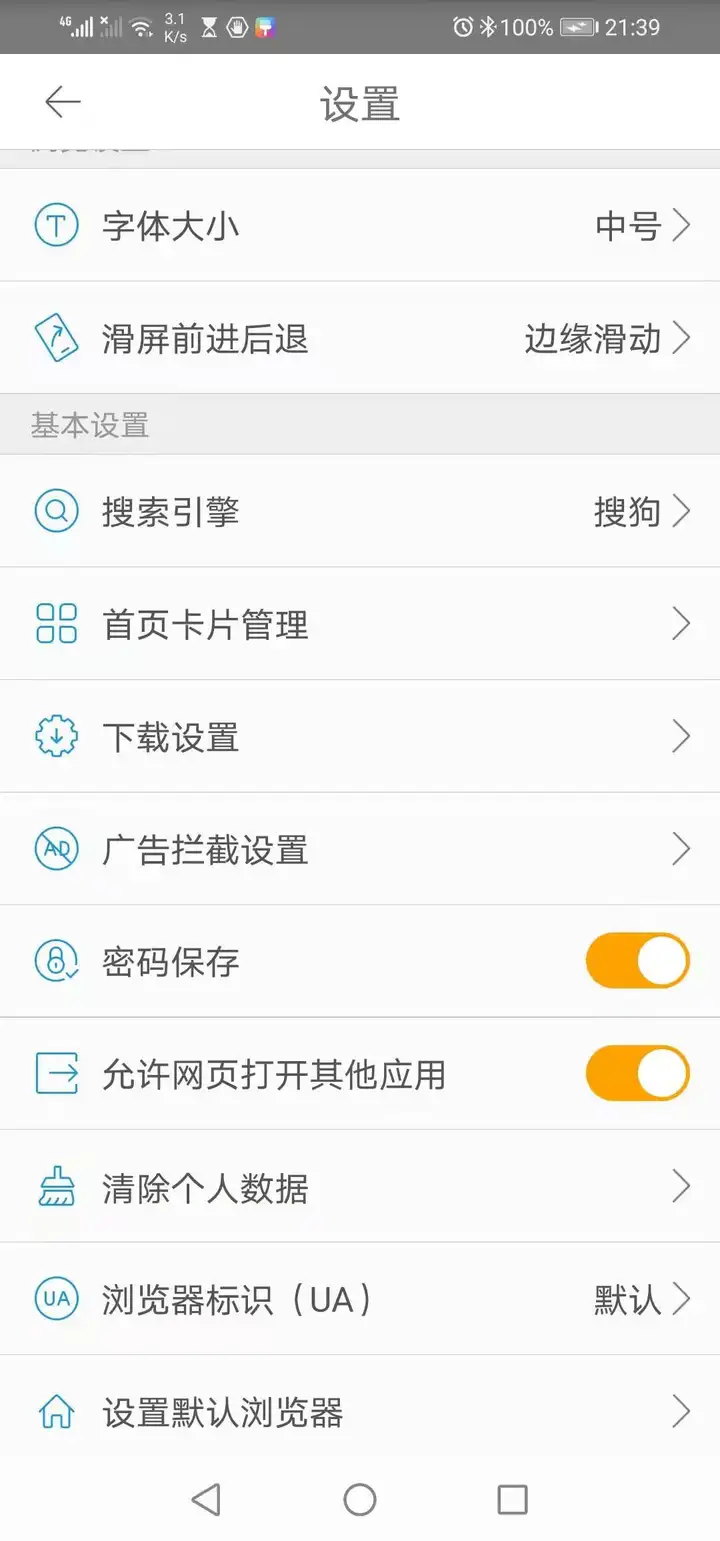Open 下载设置 download settings
Screen dimensions: 720x1541
click(360, 737)
